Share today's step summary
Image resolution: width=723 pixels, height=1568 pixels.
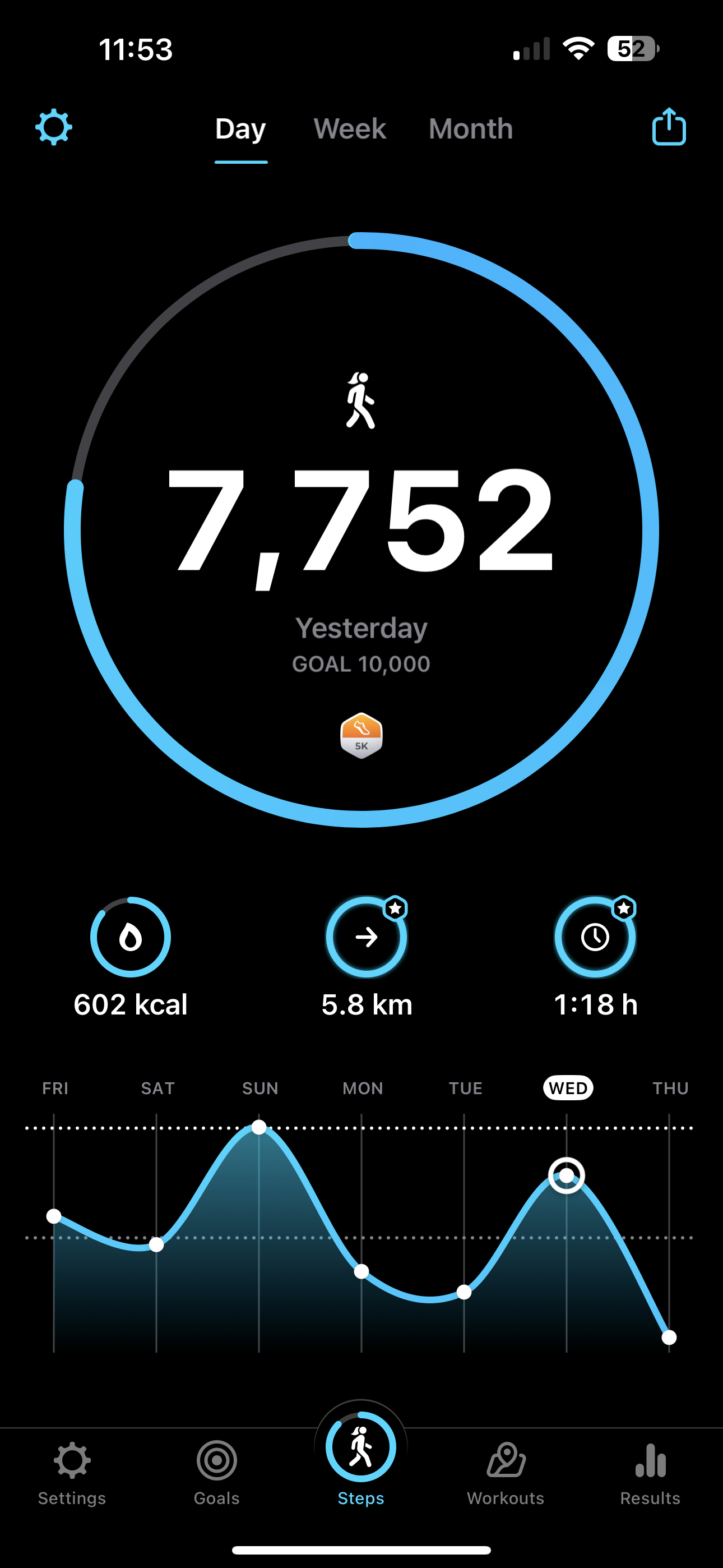click(x=669, y=127)
